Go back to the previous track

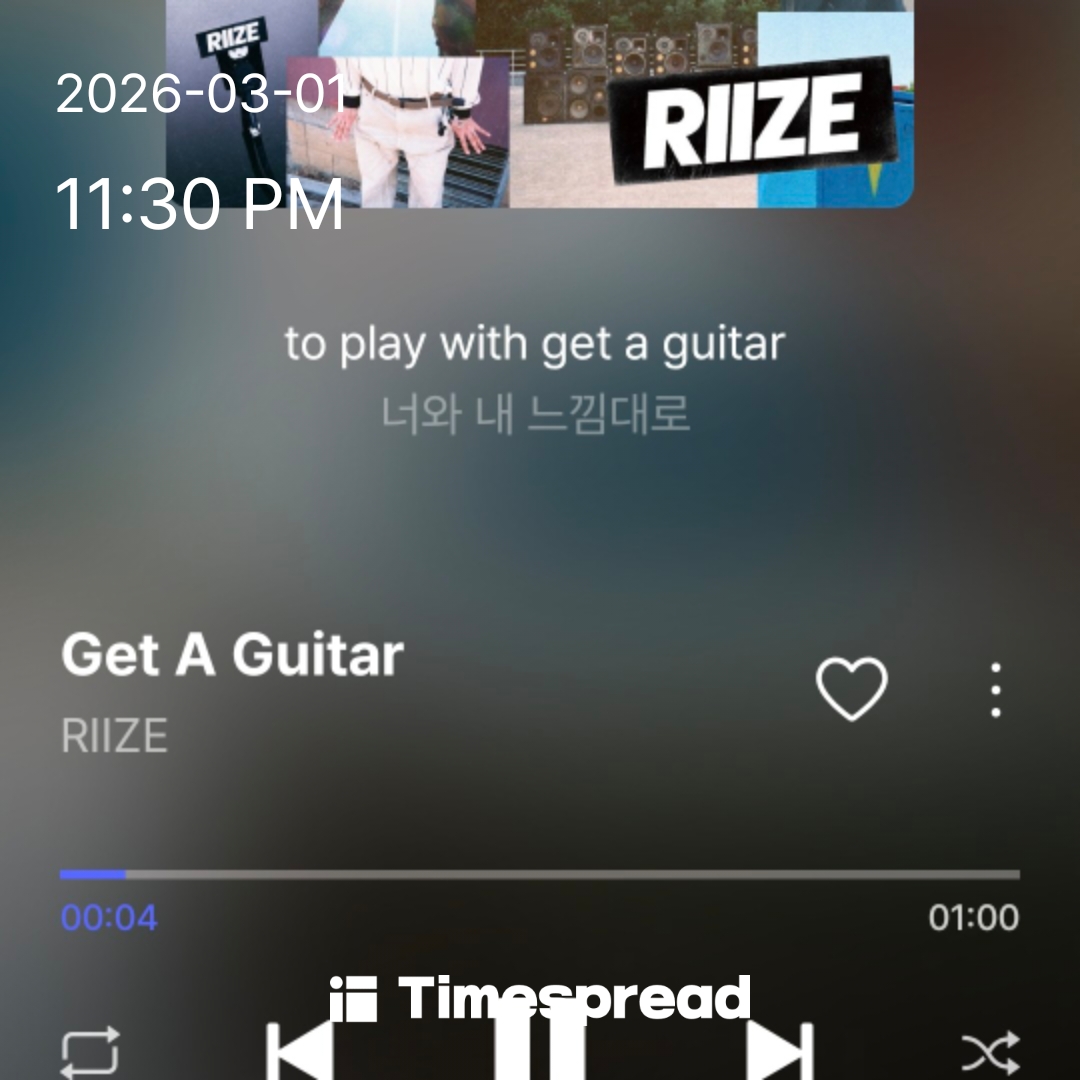(x=300, y=1052)
